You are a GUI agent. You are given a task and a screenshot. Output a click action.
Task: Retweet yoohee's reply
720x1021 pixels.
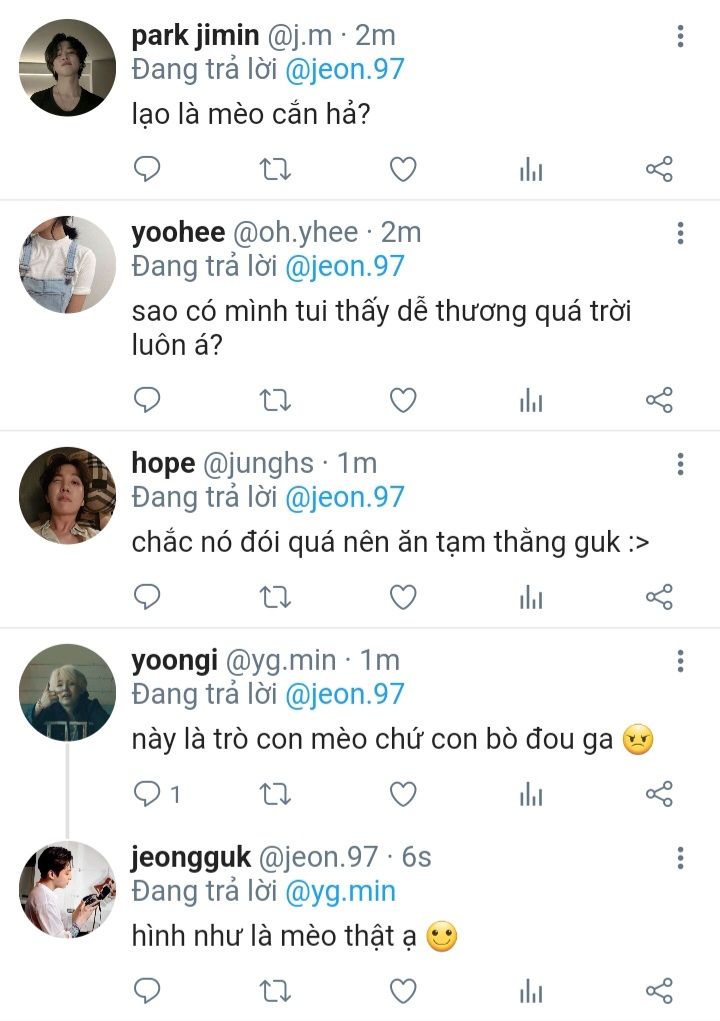[x=275, y=401]
